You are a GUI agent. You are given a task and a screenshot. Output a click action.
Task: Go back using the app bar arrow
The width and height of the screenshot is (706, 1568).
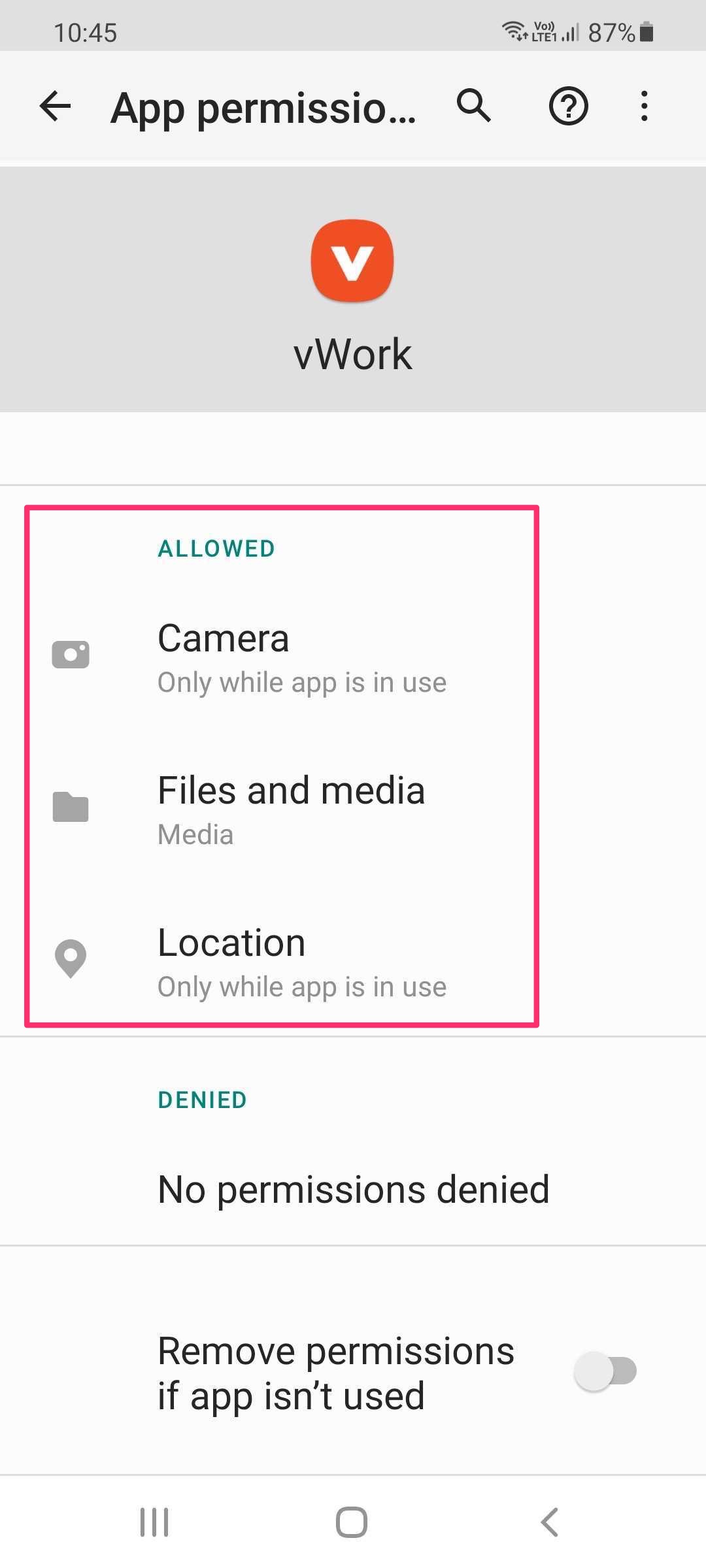55,106
